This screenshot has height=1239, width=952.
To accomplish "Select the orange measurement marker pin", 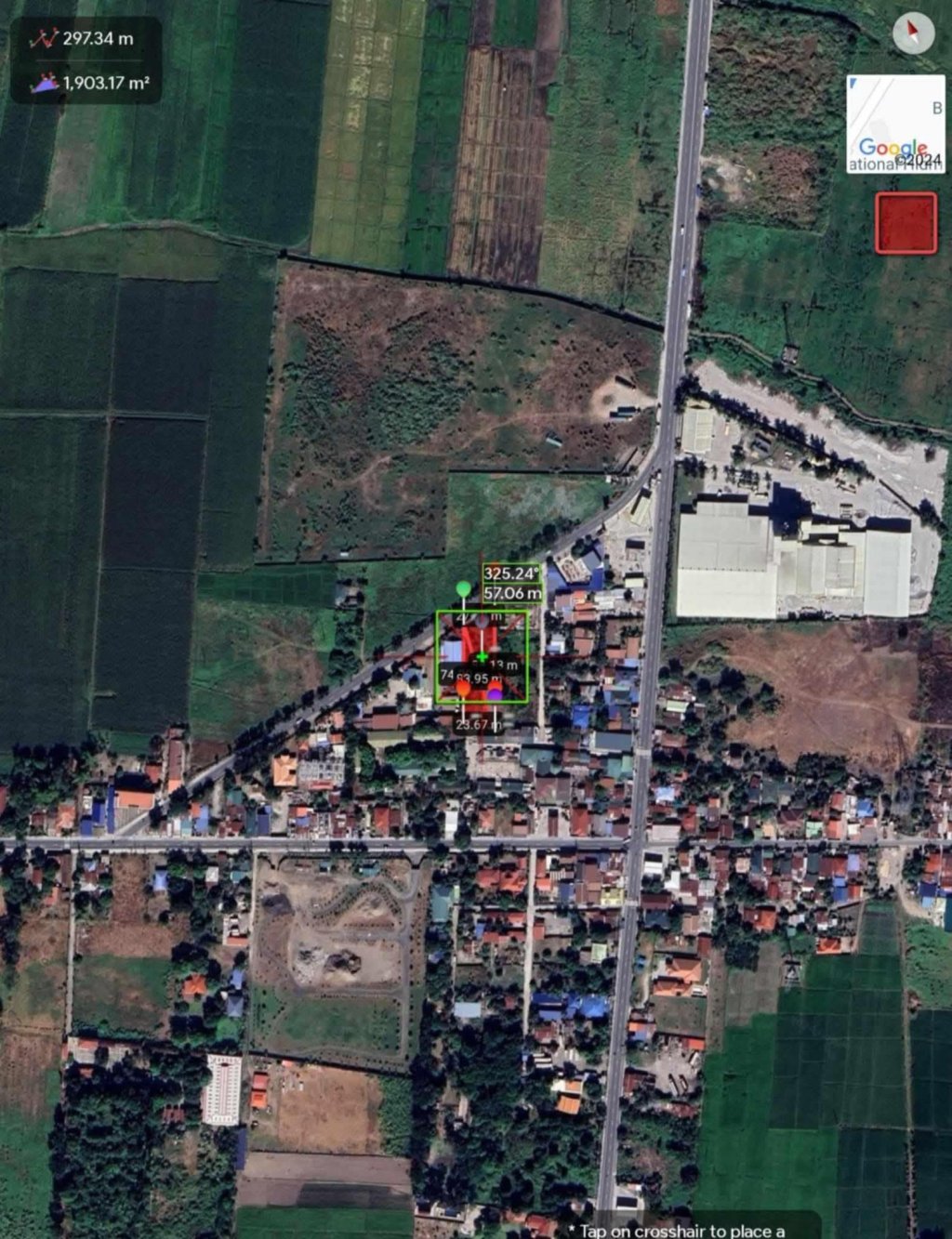I will tap(463, 689).
